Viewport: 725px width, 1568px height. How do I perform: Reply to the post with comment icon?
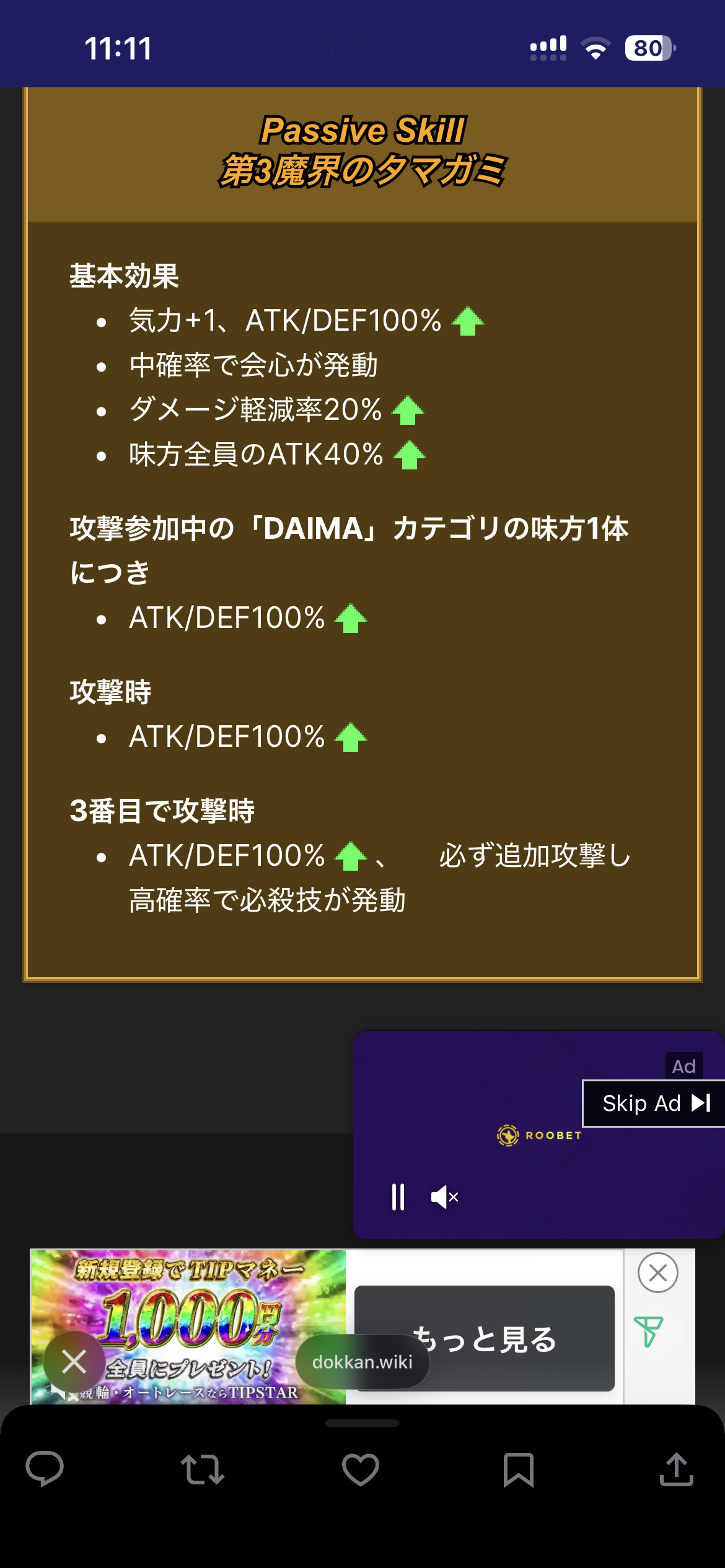point(45,1469)
